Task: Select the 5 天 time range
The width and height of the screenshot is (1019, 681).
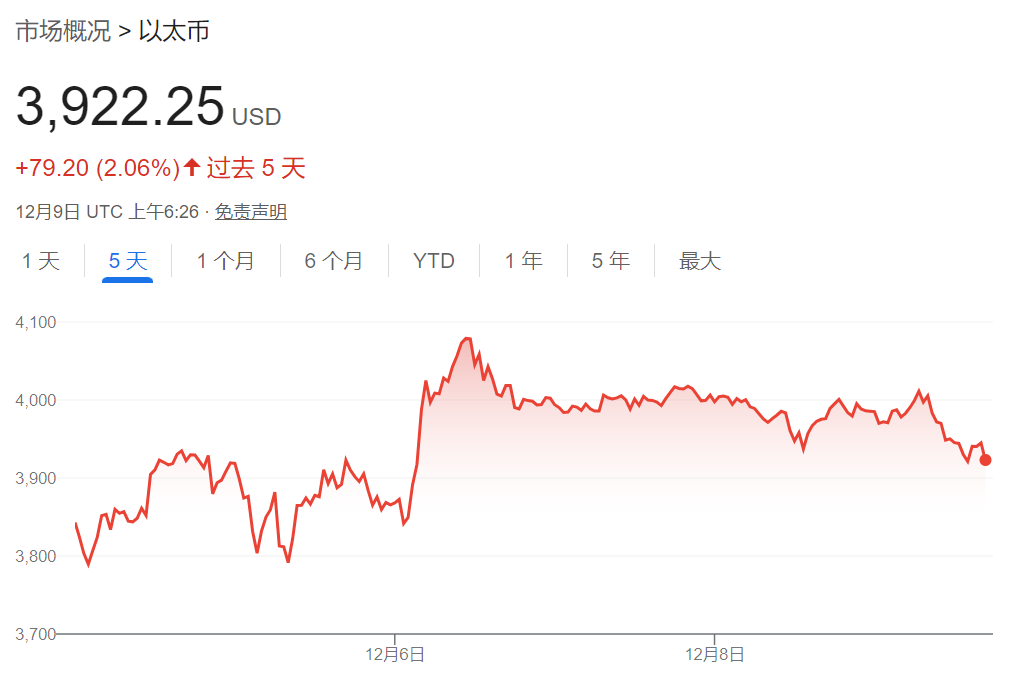Action: 128,261
